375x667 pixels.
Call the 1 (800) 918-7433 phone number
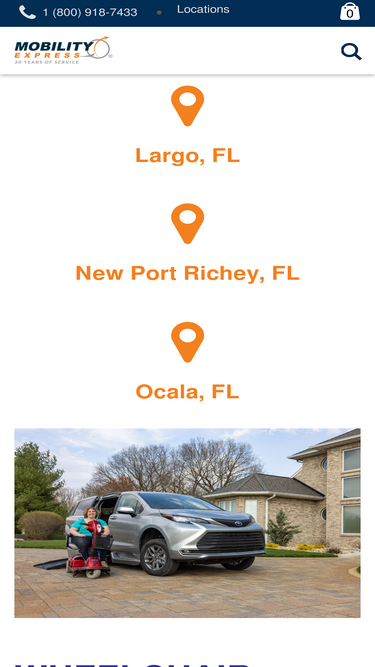pos(90,13)
